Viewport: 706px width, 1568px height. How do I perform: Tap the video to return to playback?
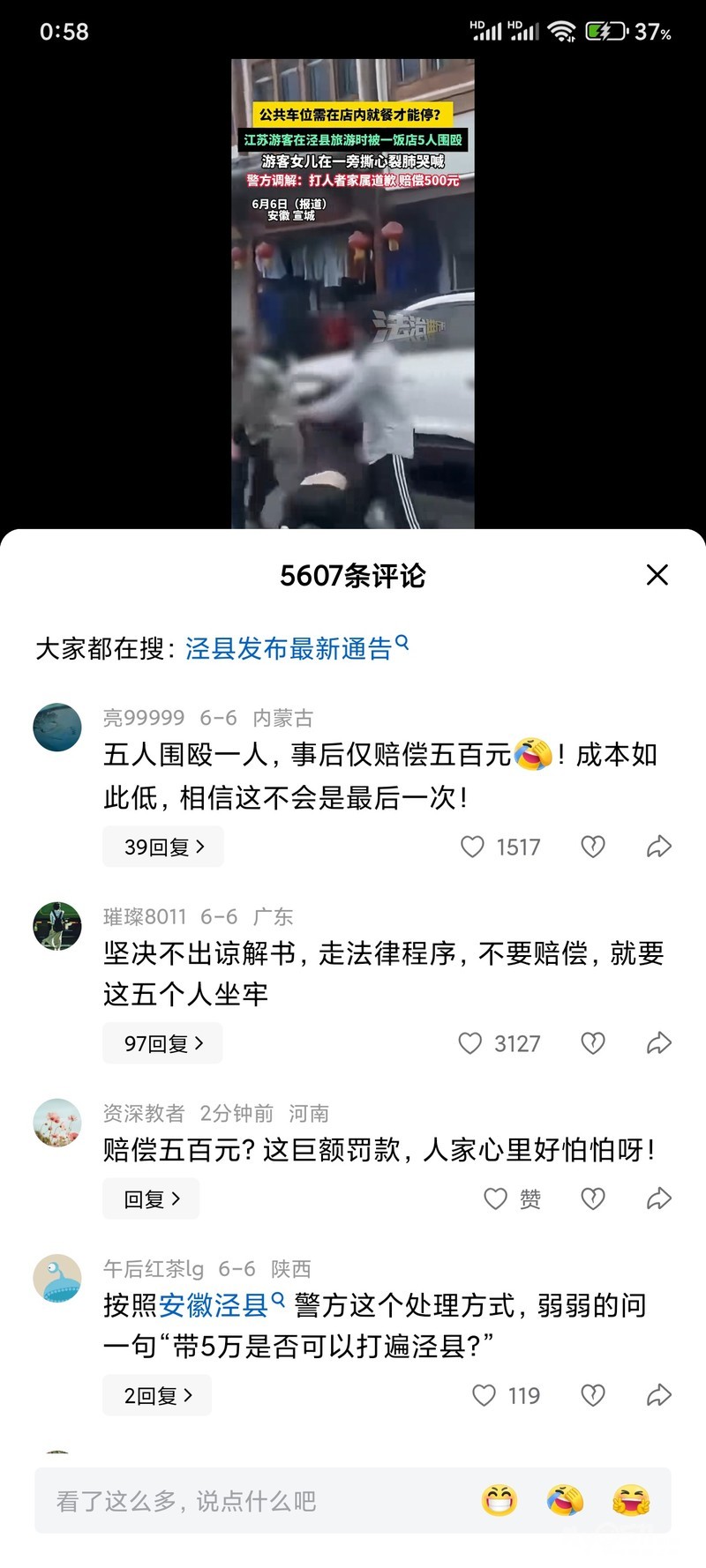point(353,291)
